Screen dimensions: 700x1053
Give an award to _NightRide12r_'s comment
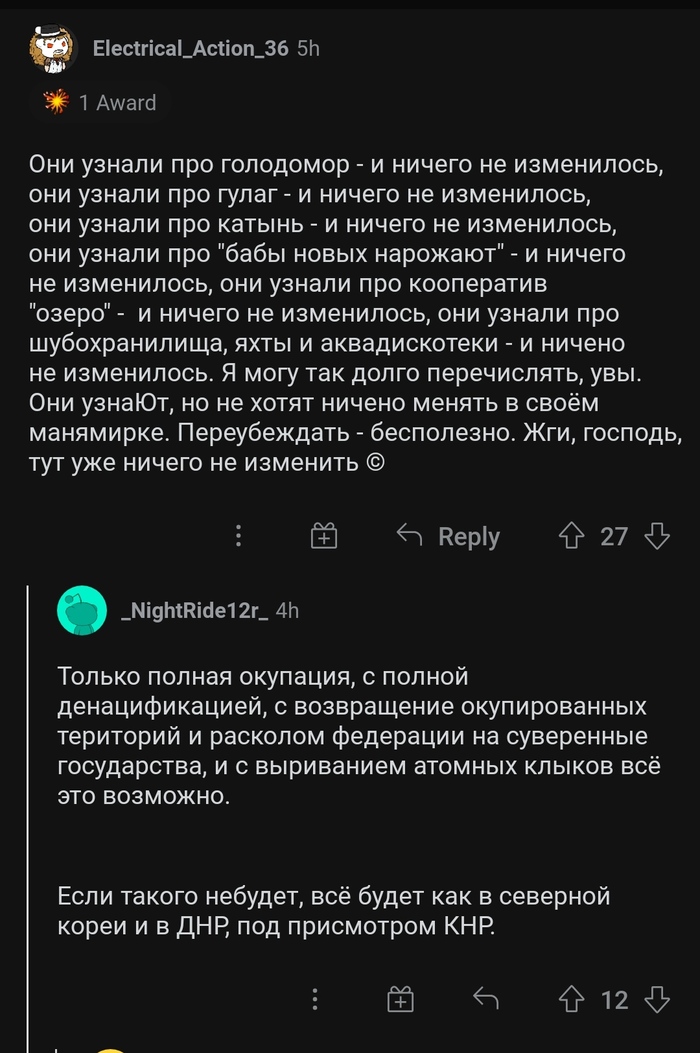coord(400,999)
